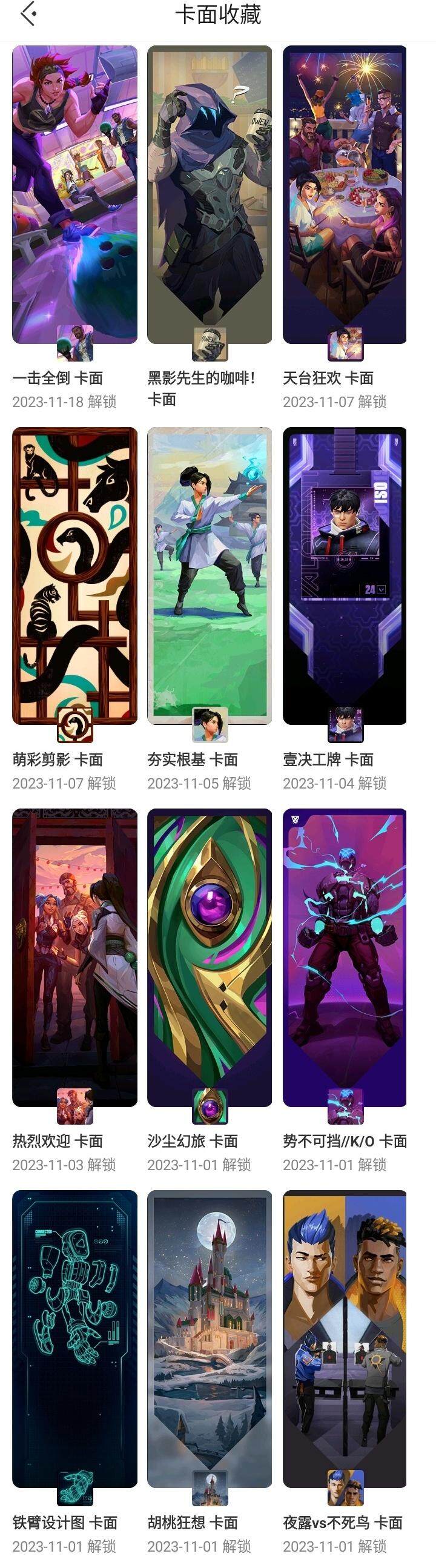
Task: Open the 铁臂设计图 card
Action: click(x=74, y=1338)
